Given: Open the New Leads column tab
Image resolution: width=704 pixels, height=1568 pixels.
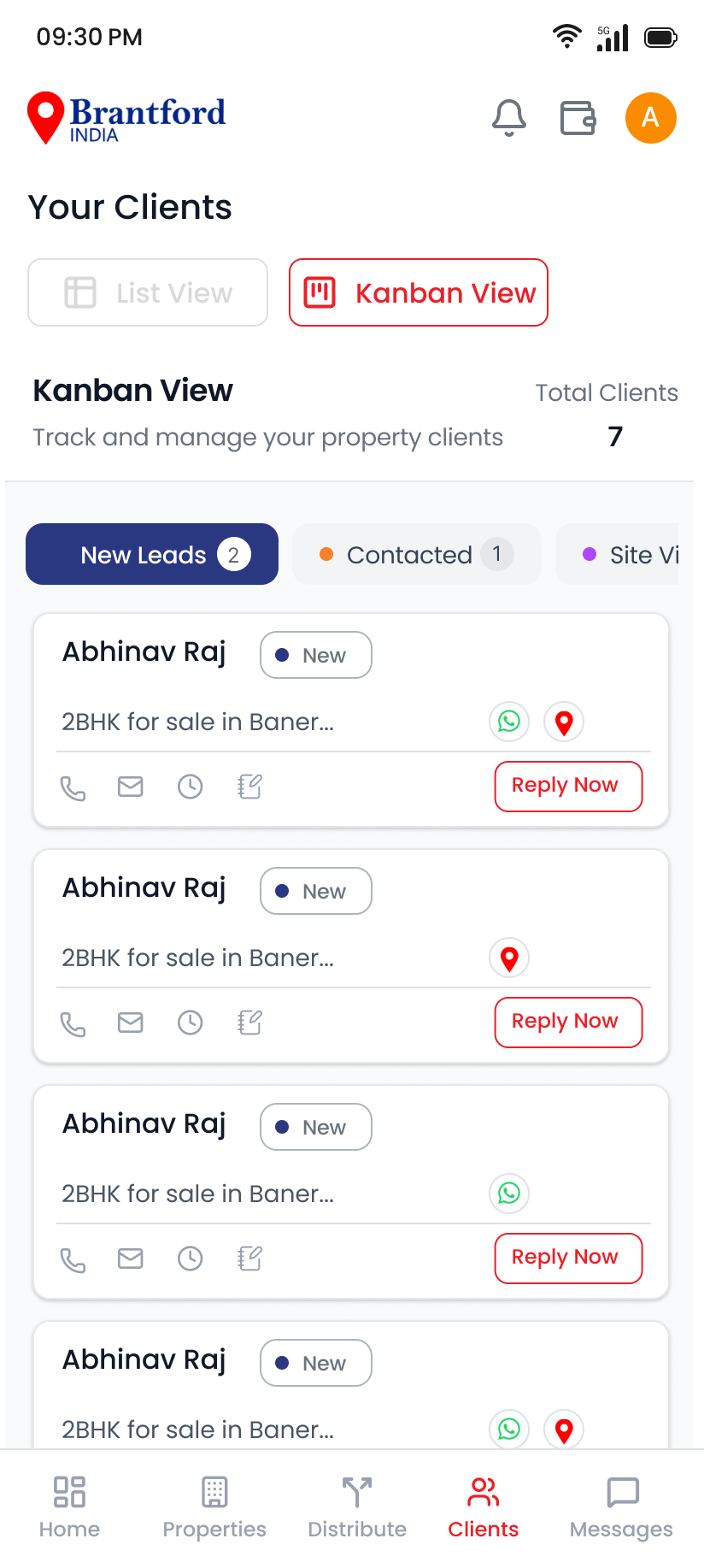Looking at the screenshot, I should point(151,554).
